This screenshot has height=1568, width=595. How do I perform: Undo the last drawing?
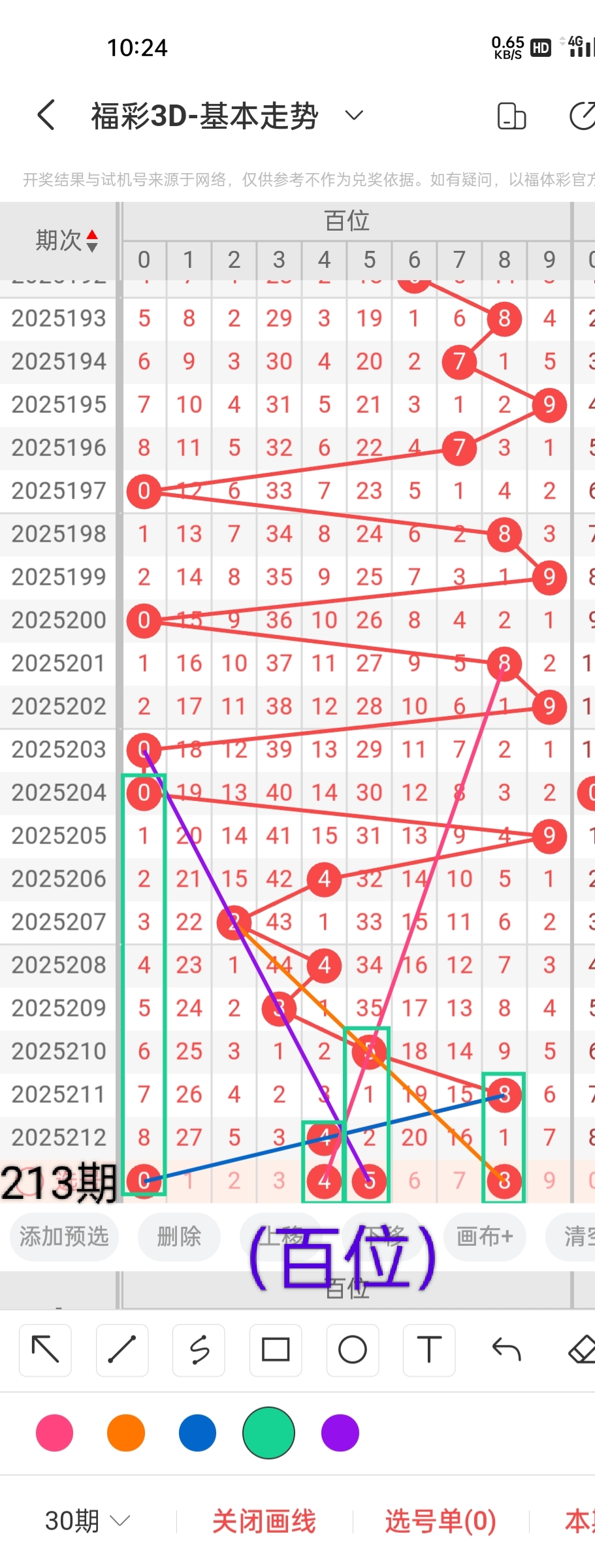(x=506, y=1349)
